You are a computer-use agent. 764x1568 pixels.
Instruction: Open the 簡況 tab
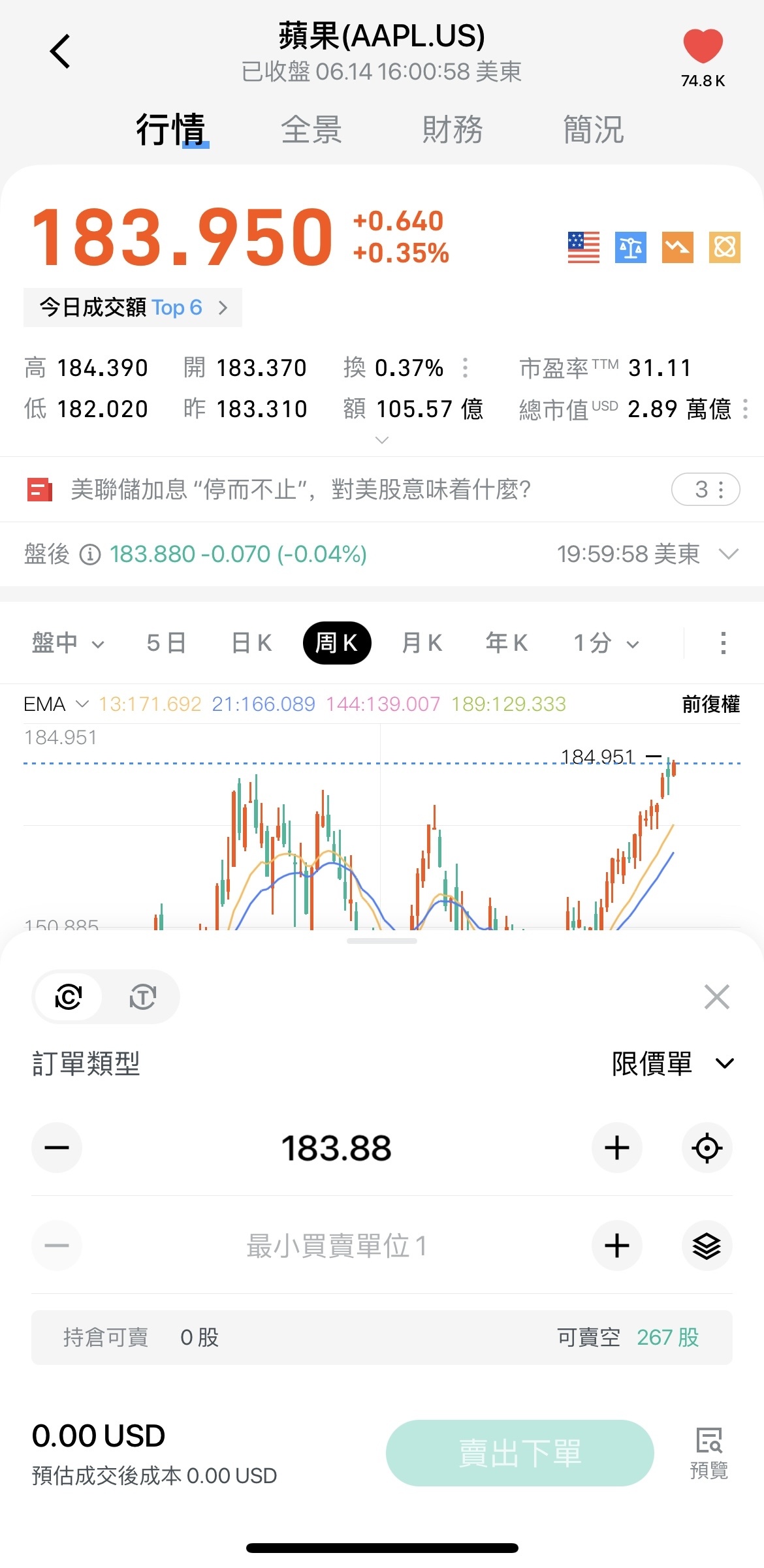(593, 129)
